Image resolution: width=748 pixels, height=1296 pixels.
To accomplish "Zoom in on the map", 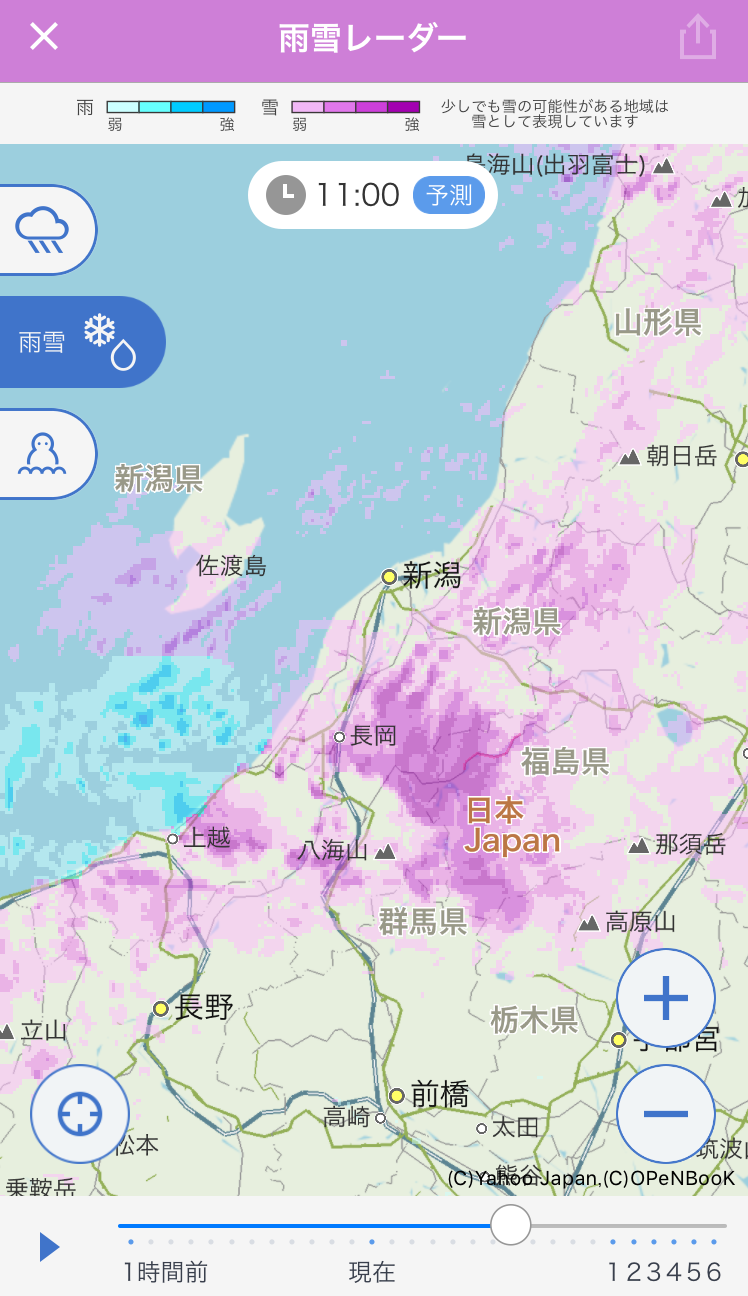I will (666, 998).
